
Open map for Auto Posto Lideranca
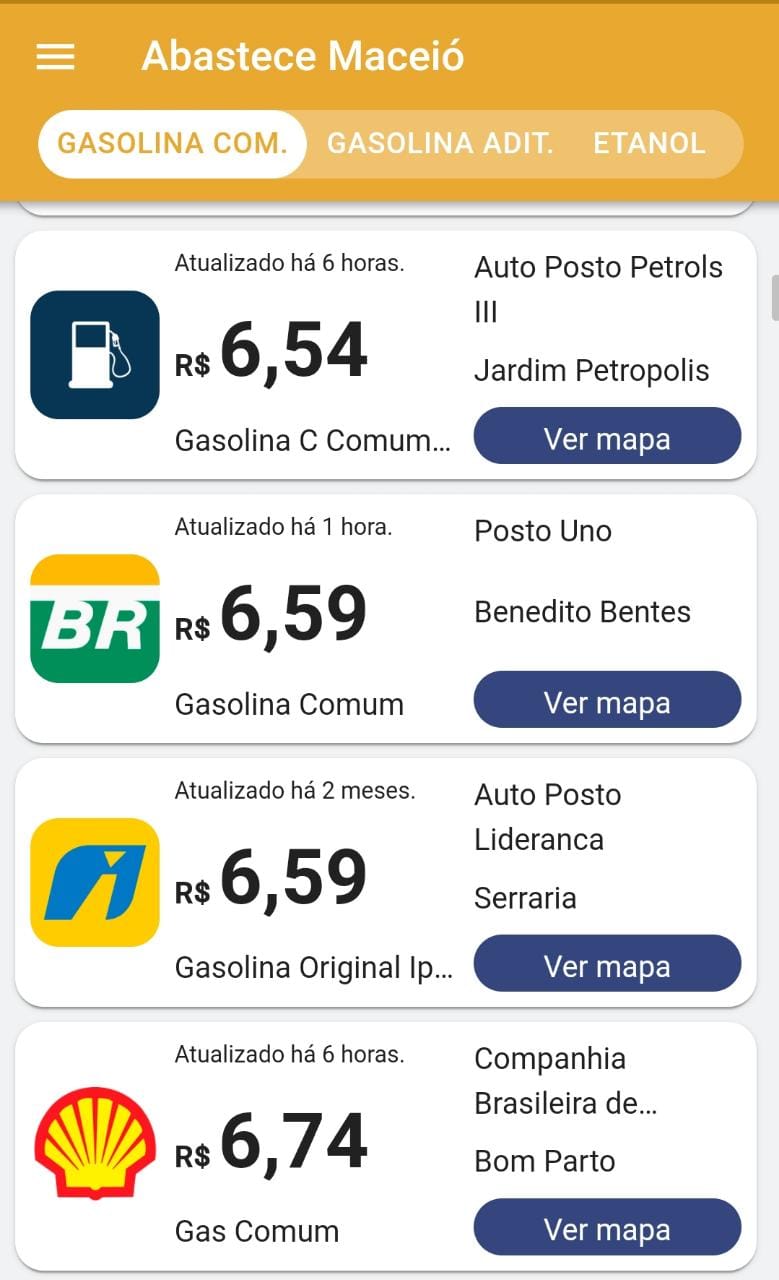click(x=607, y=964)
